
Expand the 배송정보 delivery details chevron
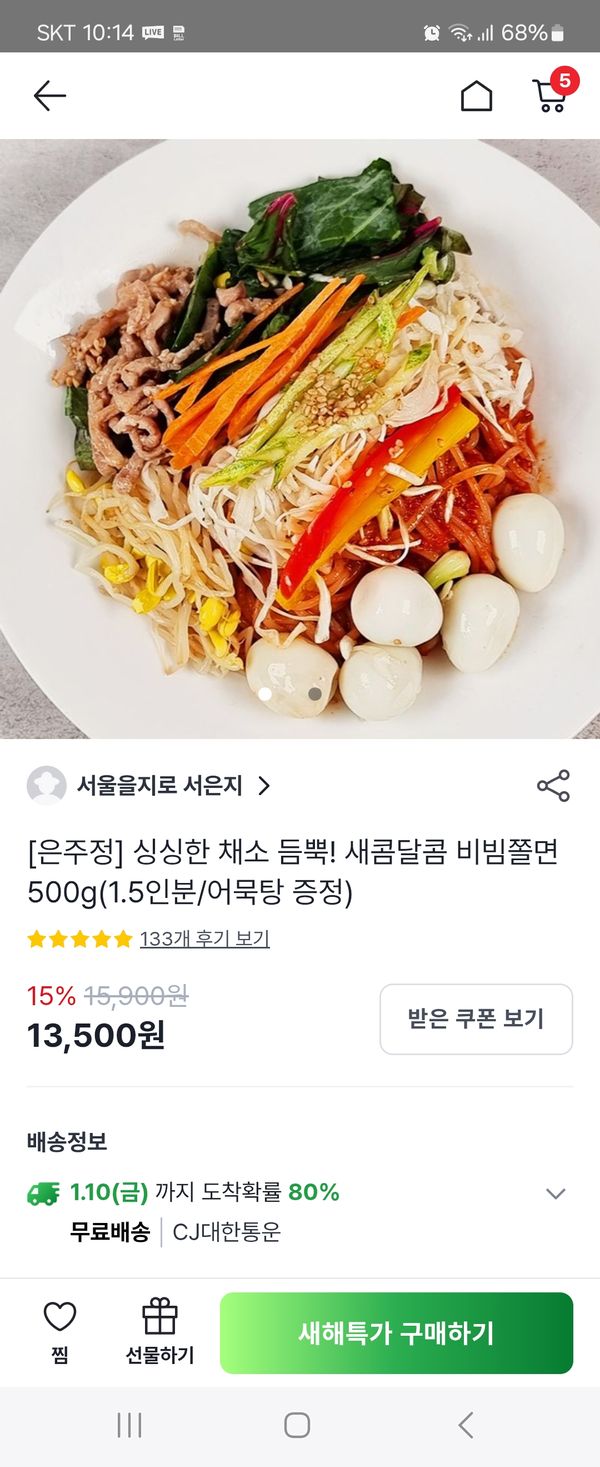tap(555, 1193)
